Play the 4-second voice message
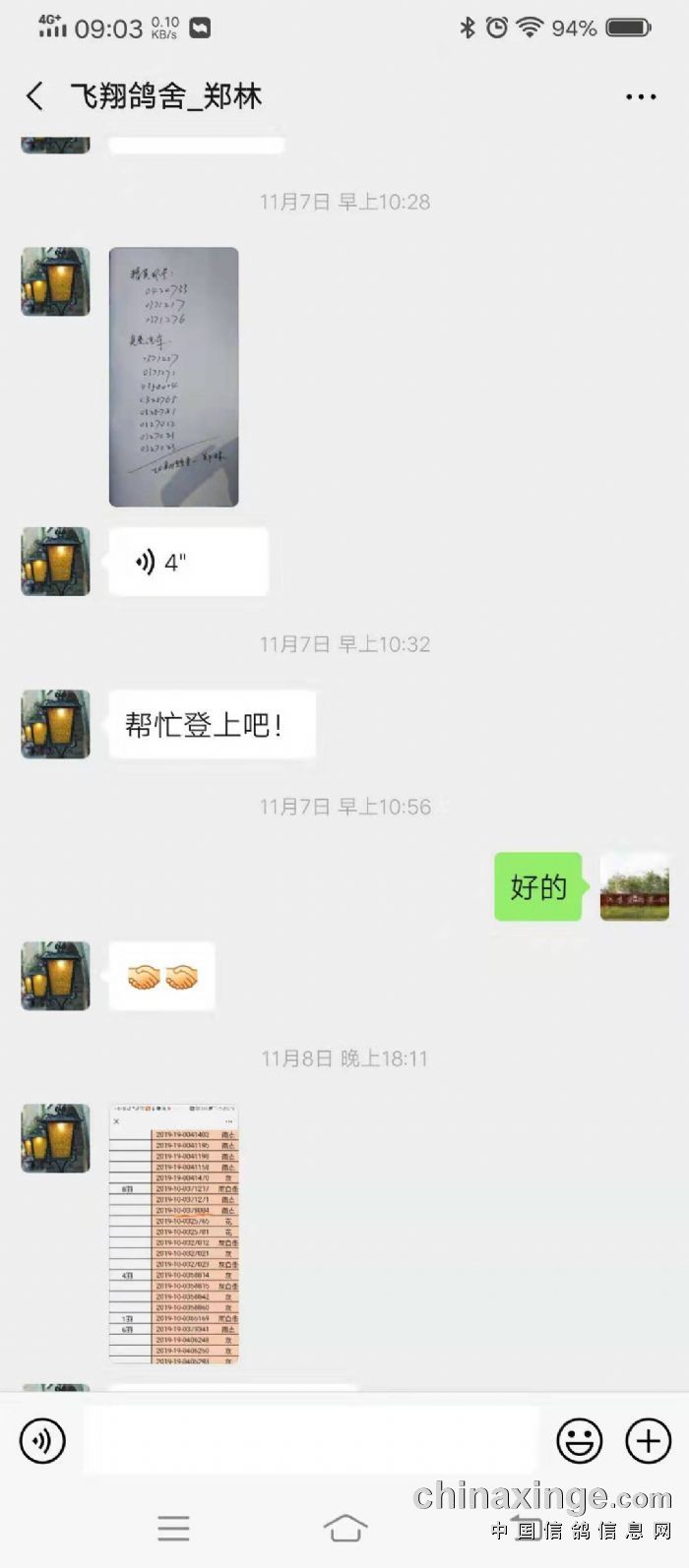Viewport: 689px width, 1568px height. click(187, 562)
